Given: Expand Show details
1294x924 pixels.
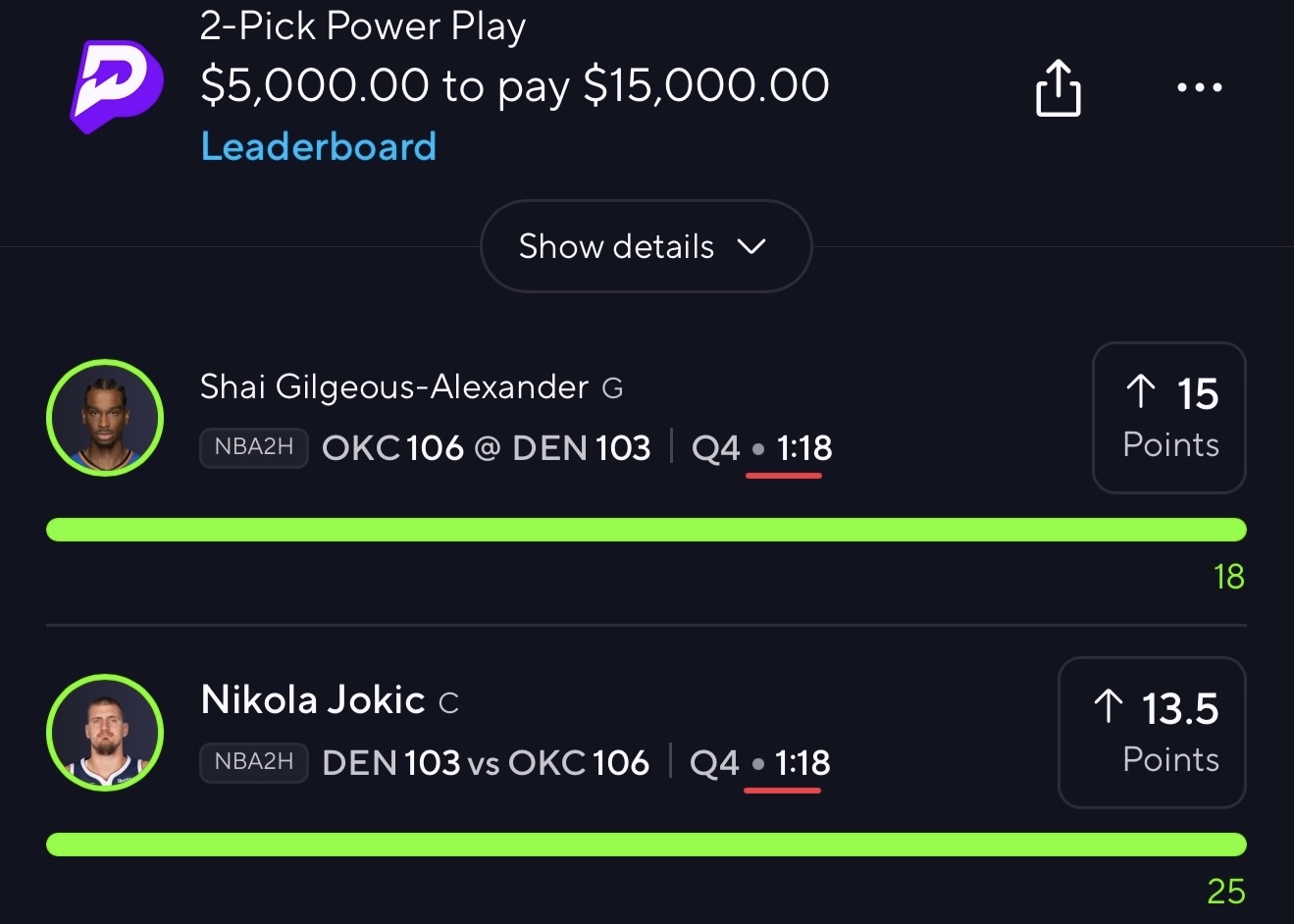Looking at the screenshot, I should click(x=645, y=246).
